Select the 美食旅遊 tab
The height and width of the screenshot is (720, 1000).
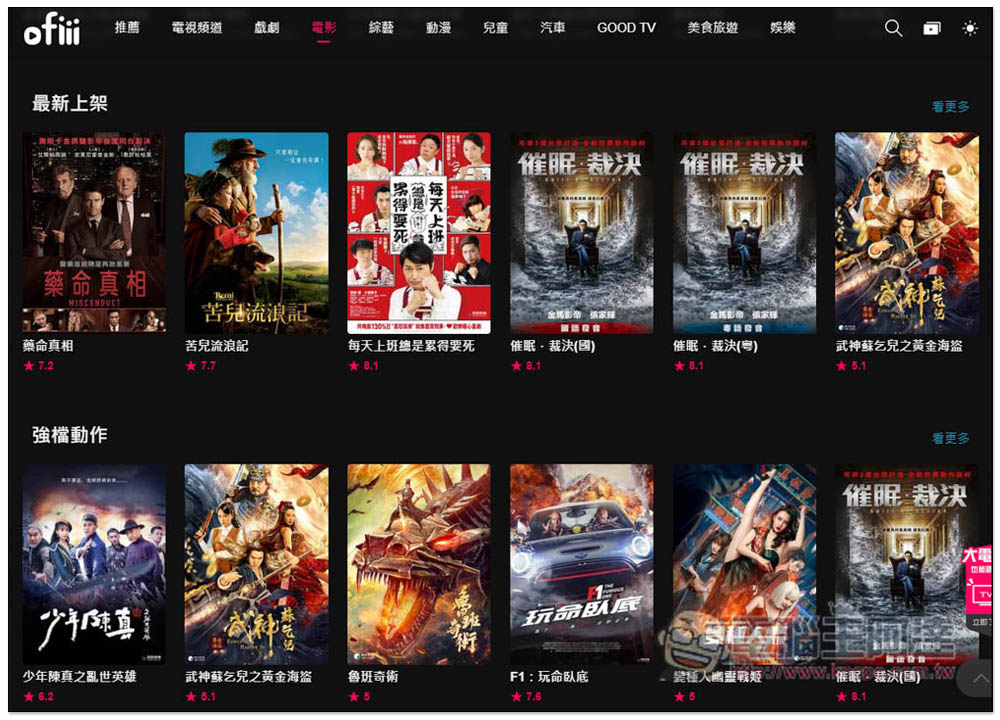(713, 28)
